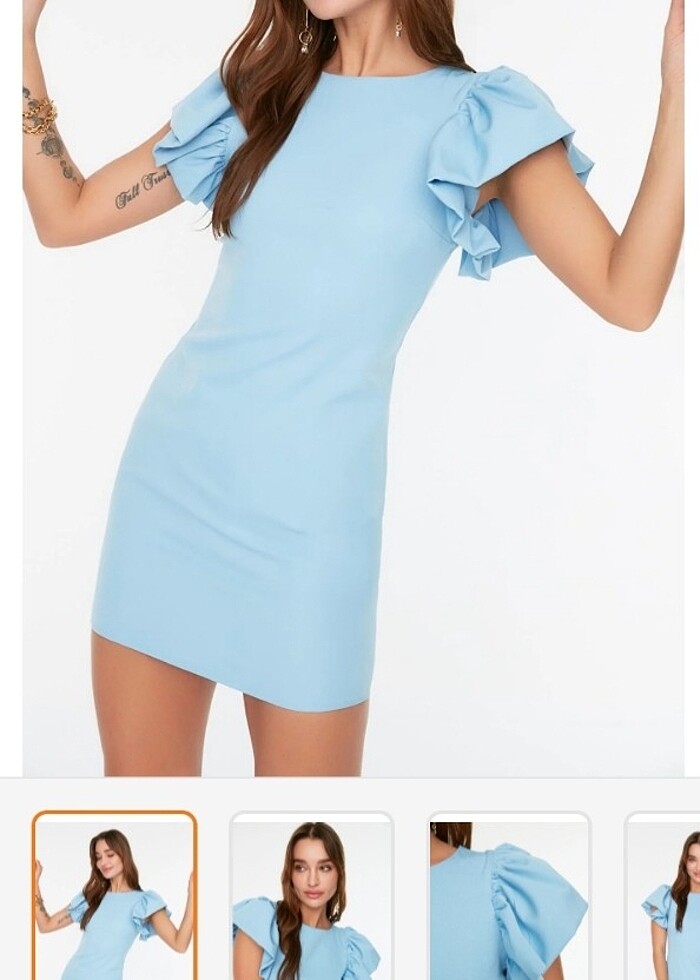The width and height of the screenshot is (700, 980).
Task: Tap the large blue dress product photo
Action: pyautogui.click(x=350, y=388)
